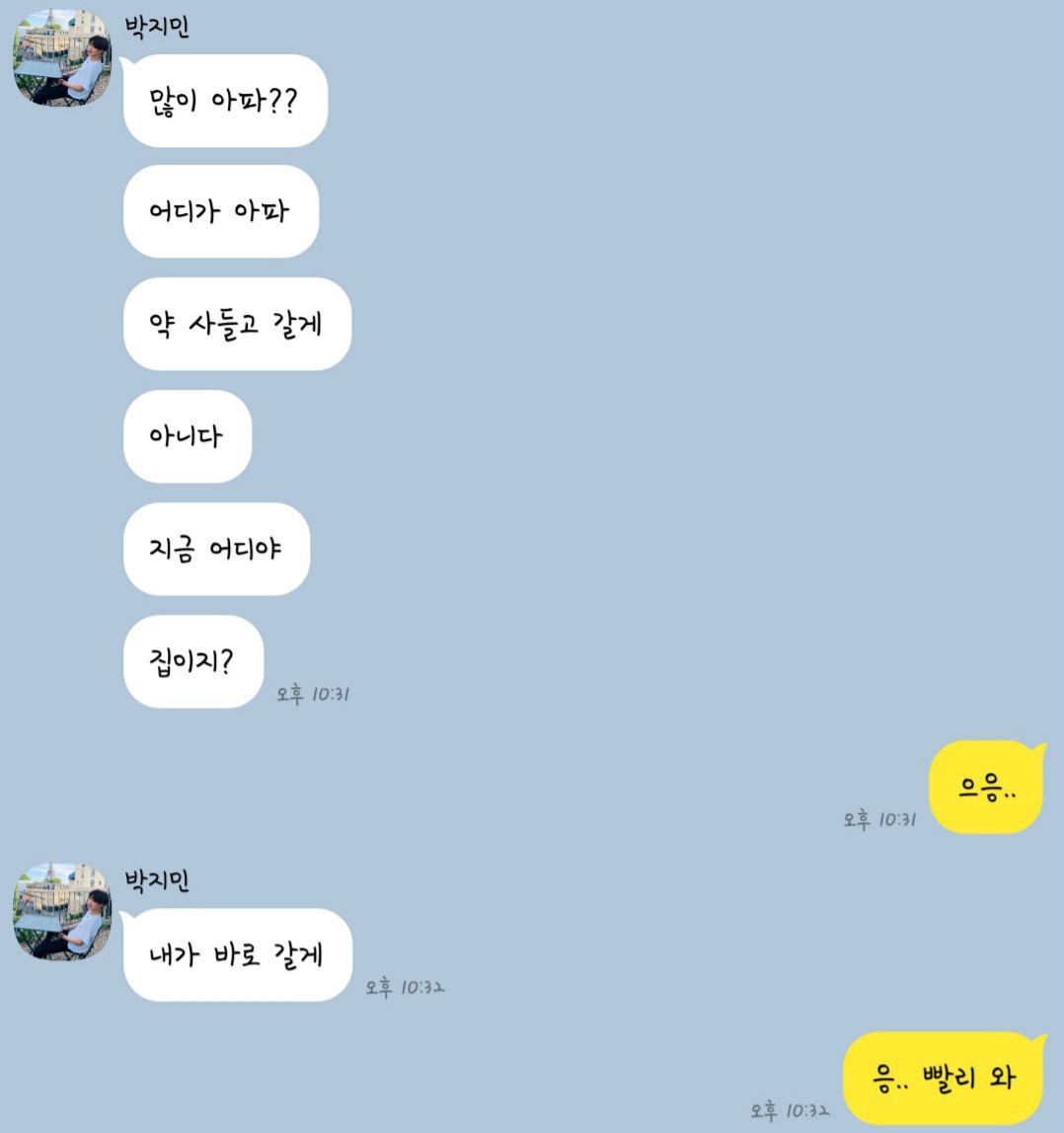Viewport: 1064px width, 1133px height.
Task: Click the '내가 바로 갈게' message bubble
Action: pos(237,954)
